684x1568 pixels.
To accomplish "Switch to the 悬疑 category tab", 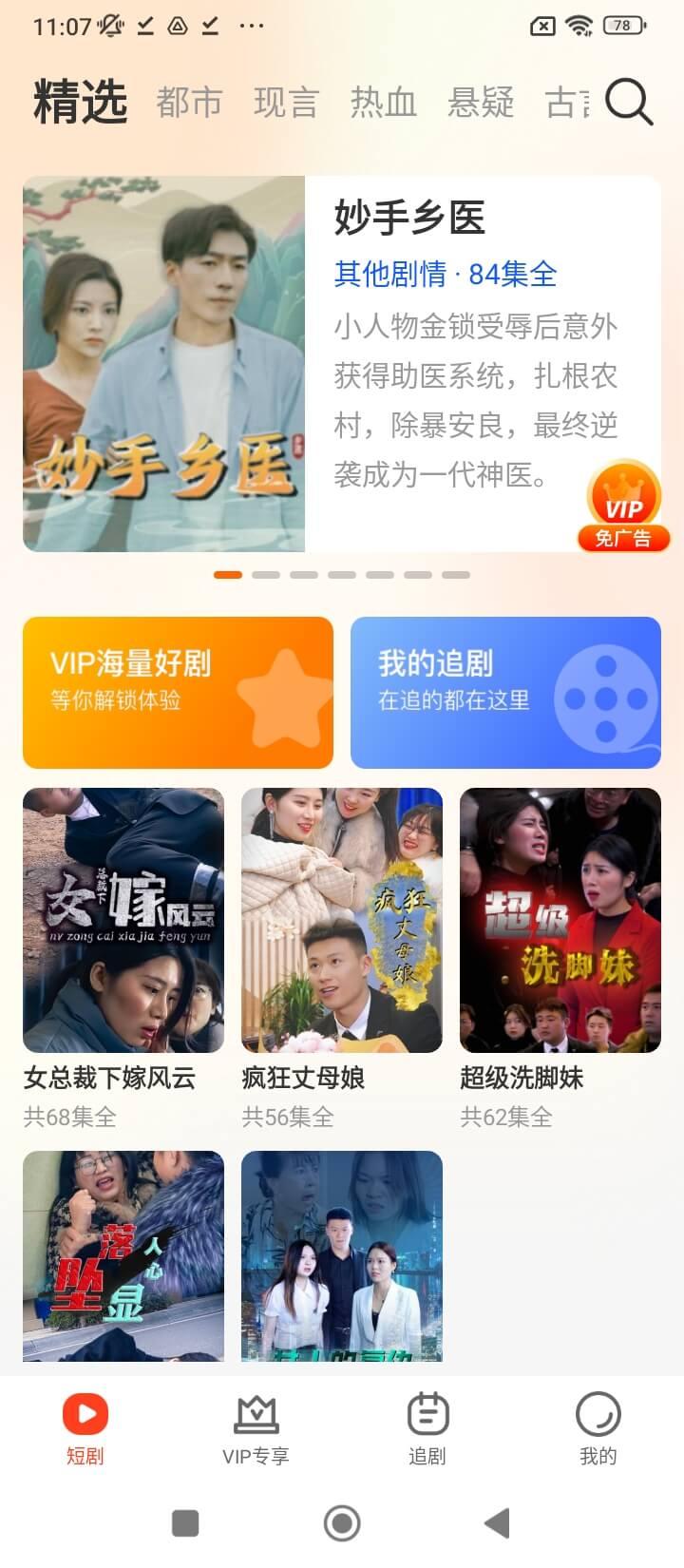I will tap(481, 103).
